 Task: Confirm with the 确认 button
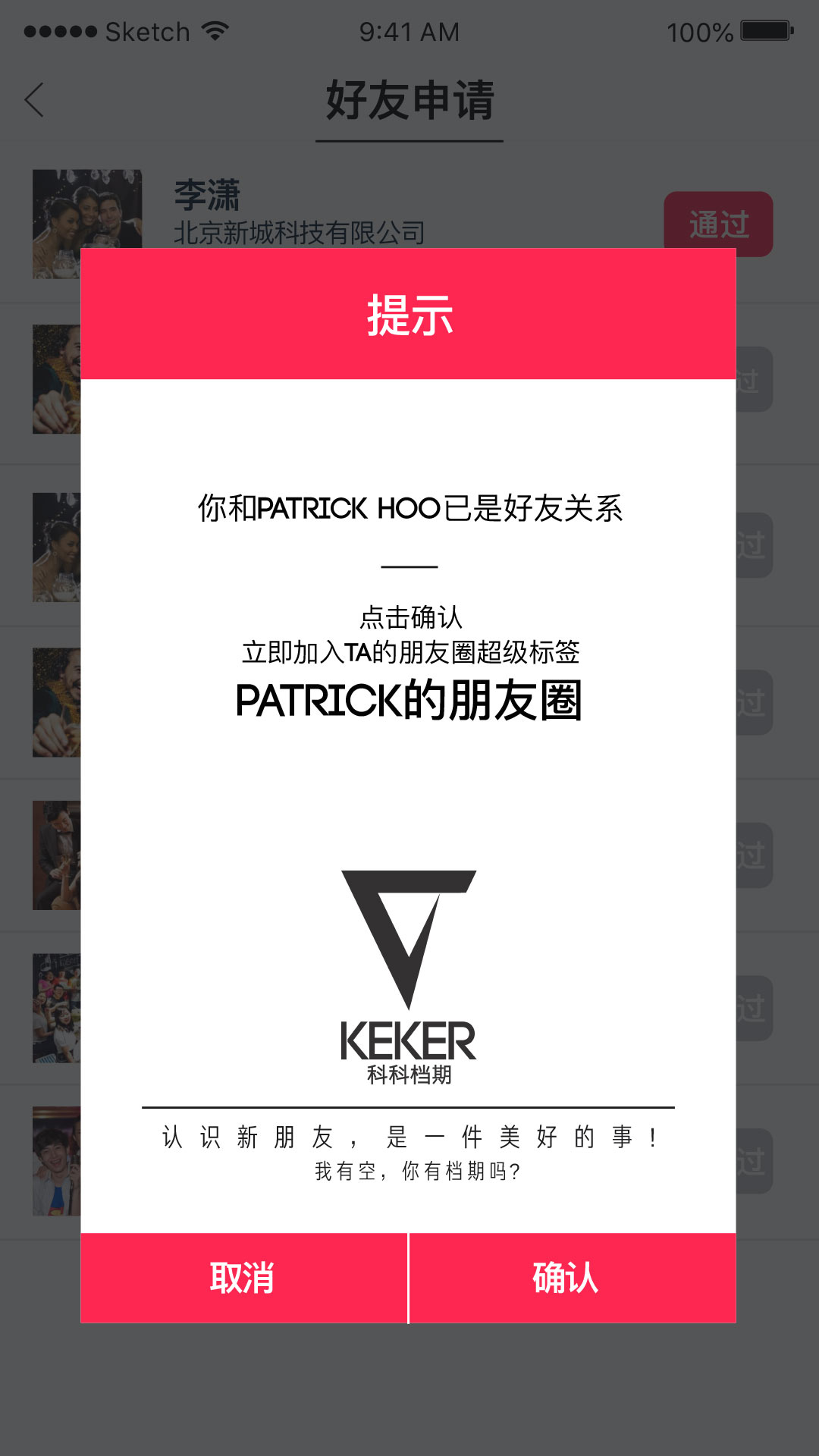573,1278
